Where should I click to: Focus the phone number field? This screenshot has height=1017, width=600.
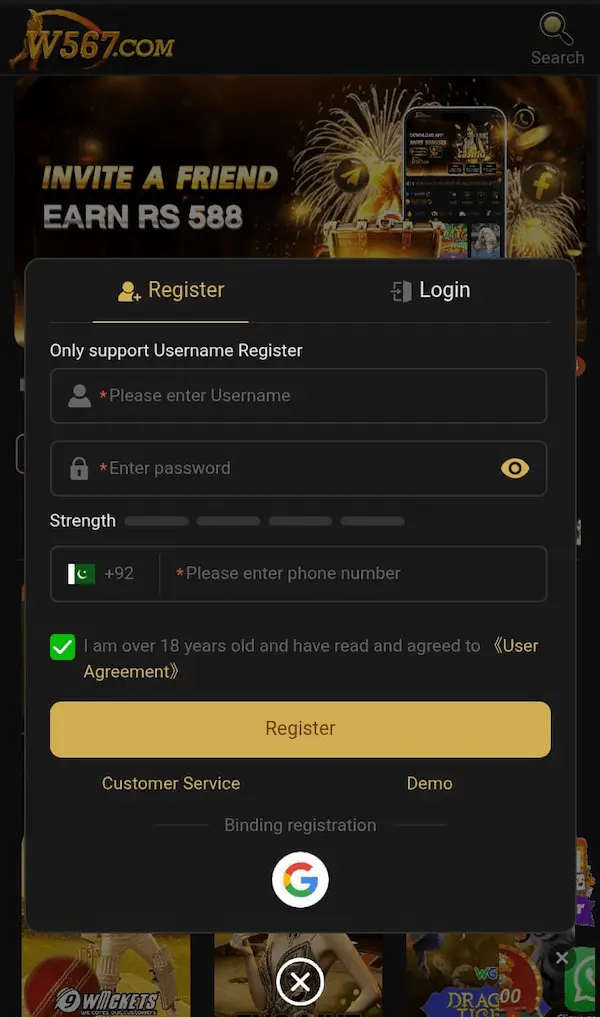coord(355,574)
